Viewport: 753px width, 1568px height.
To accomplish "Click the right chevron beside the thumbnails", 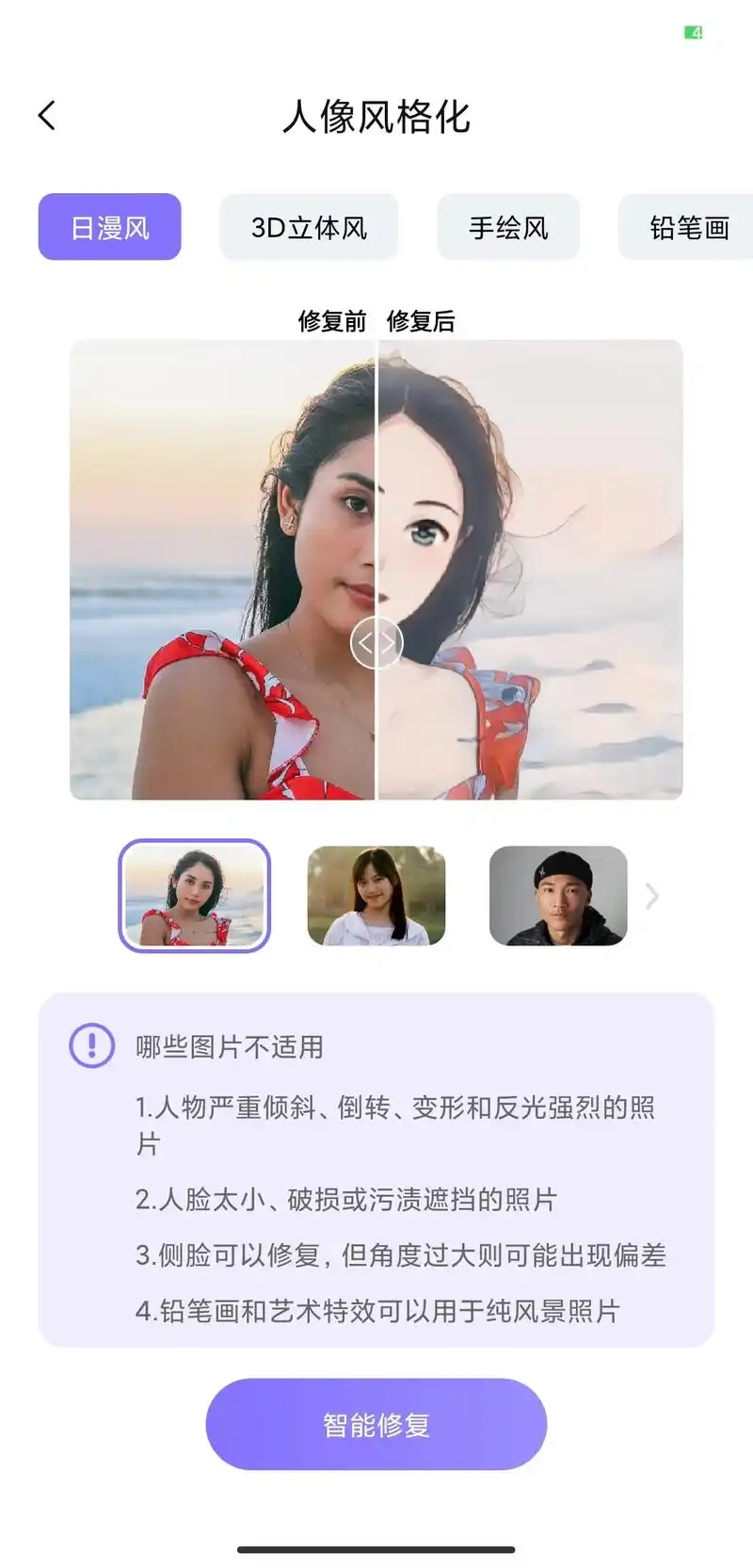I will (x=650, y=897).
